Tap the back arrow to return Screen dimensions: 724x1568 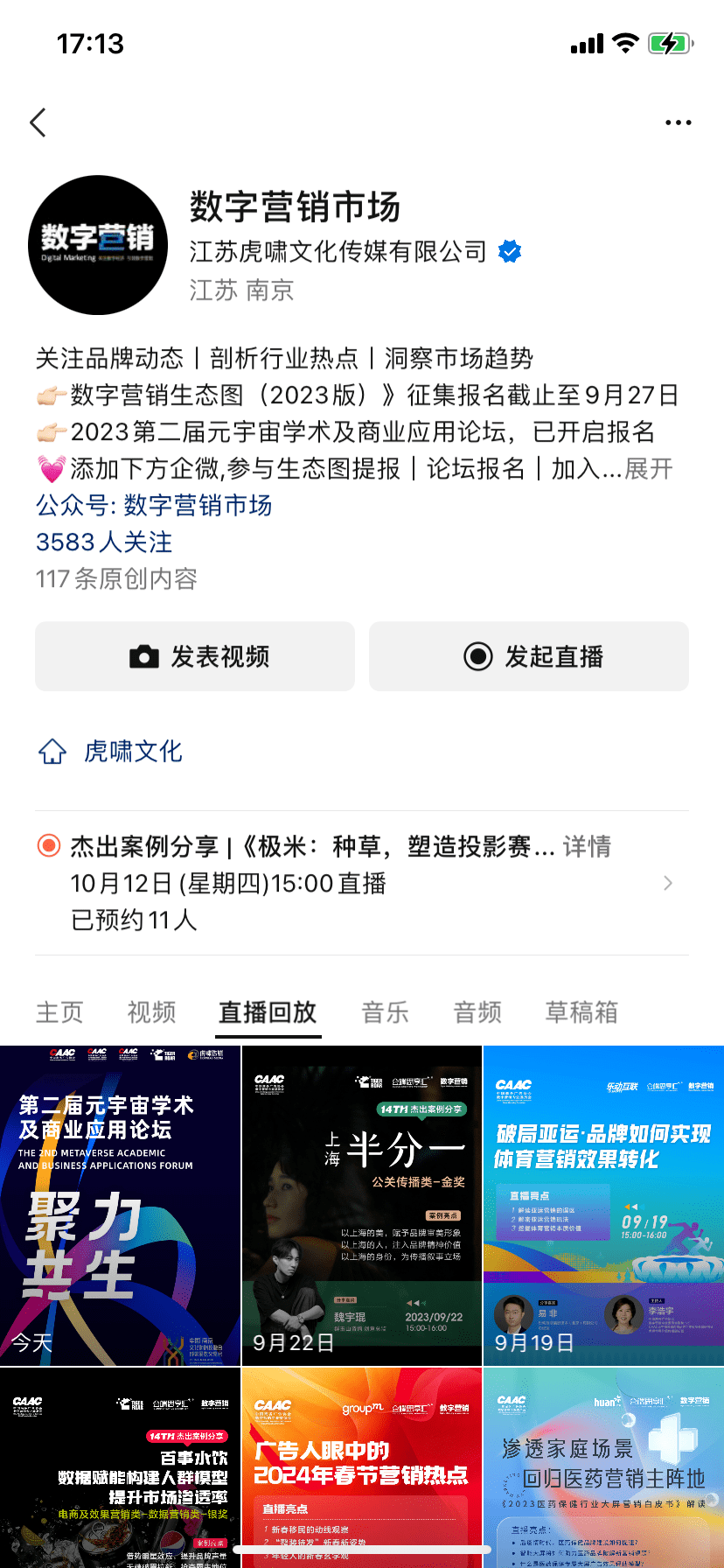[37, 122]
